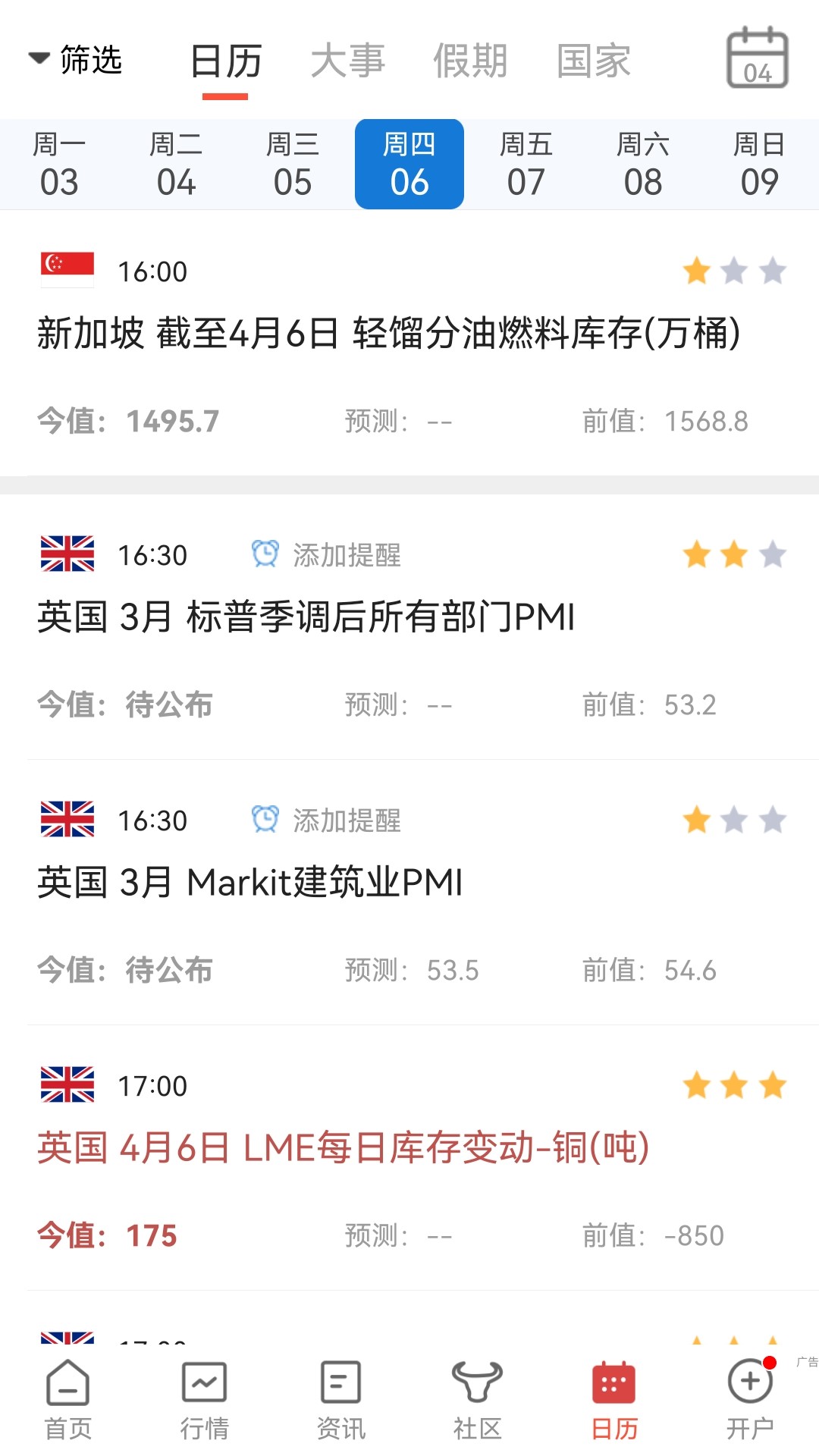Tap the 社区 community bull icon
This screenshot has height=1456, width=819.
click(475, 1395)
